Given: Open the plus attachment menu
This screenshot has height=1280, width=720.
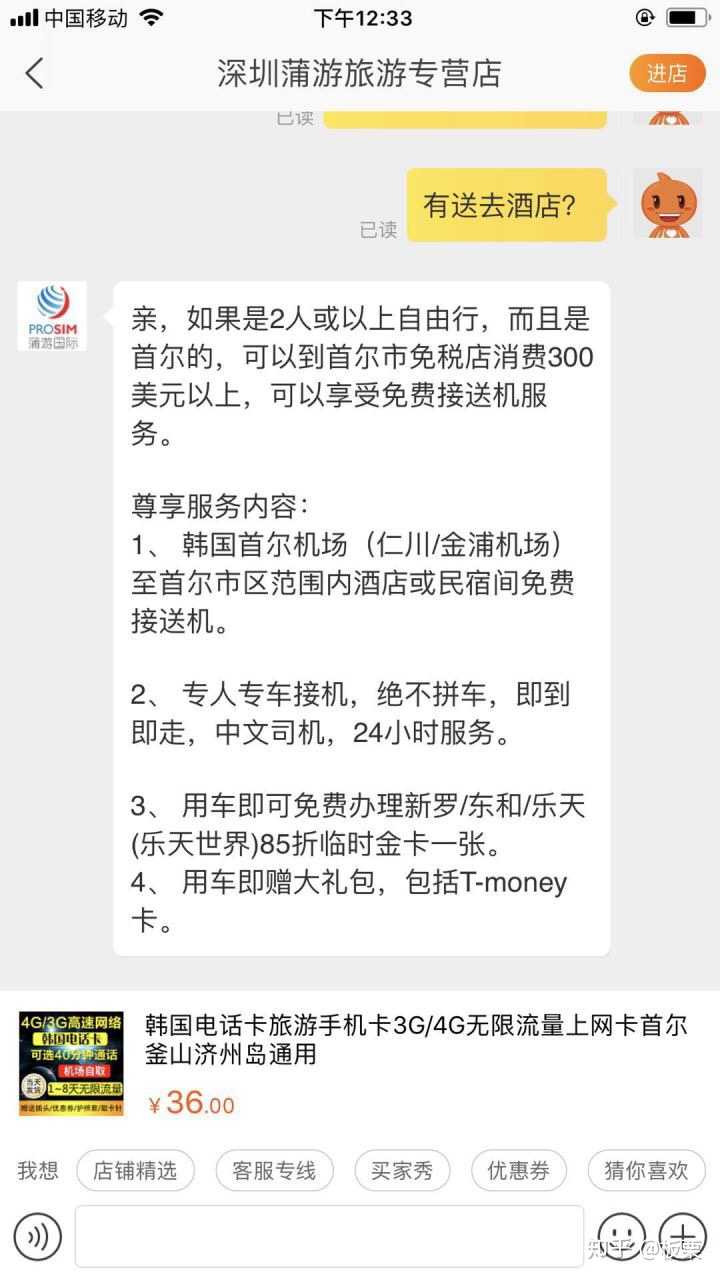Looking at the screenshot, I should [683, 1238].
